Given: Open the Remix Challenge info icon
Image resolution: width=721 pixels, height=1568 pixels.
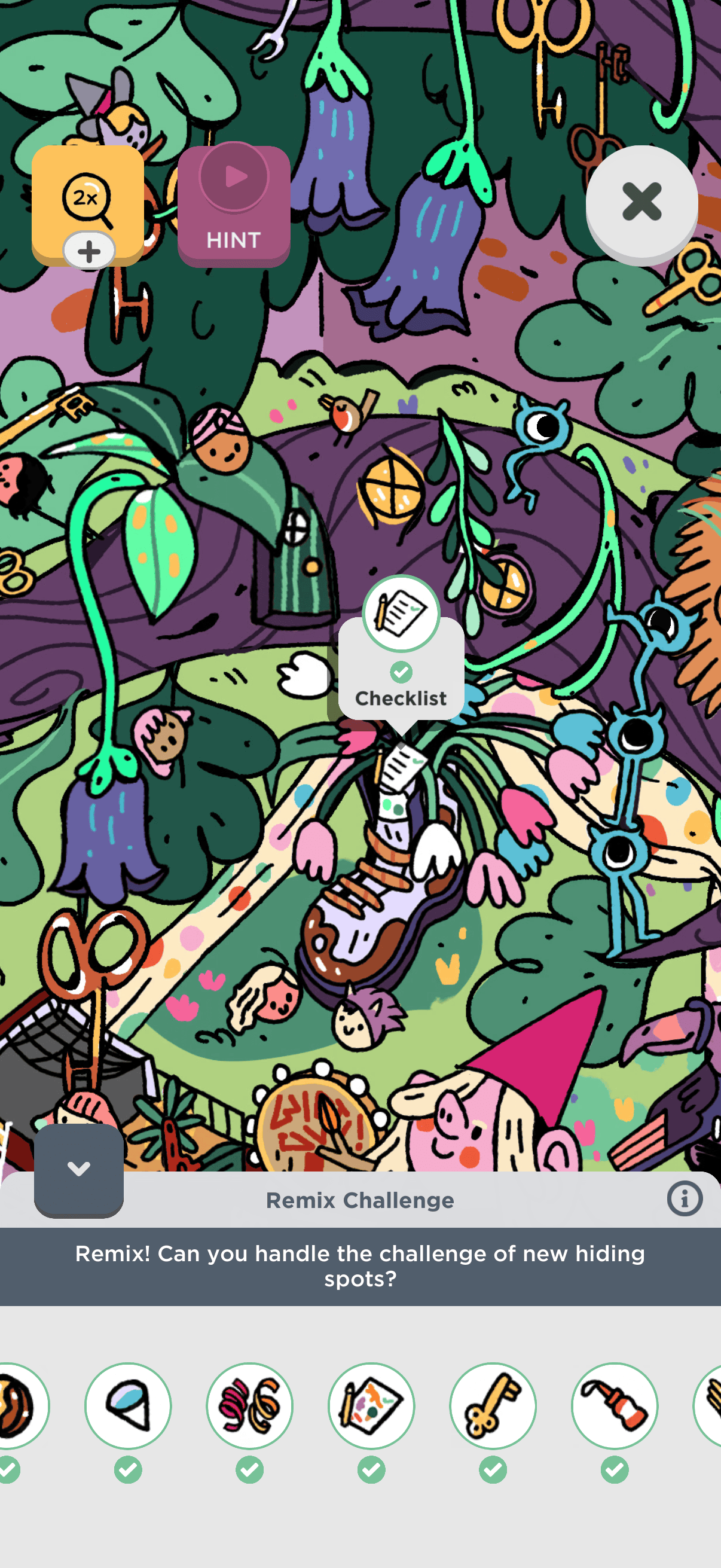Looking at the screenshot, I should 685,1199.
